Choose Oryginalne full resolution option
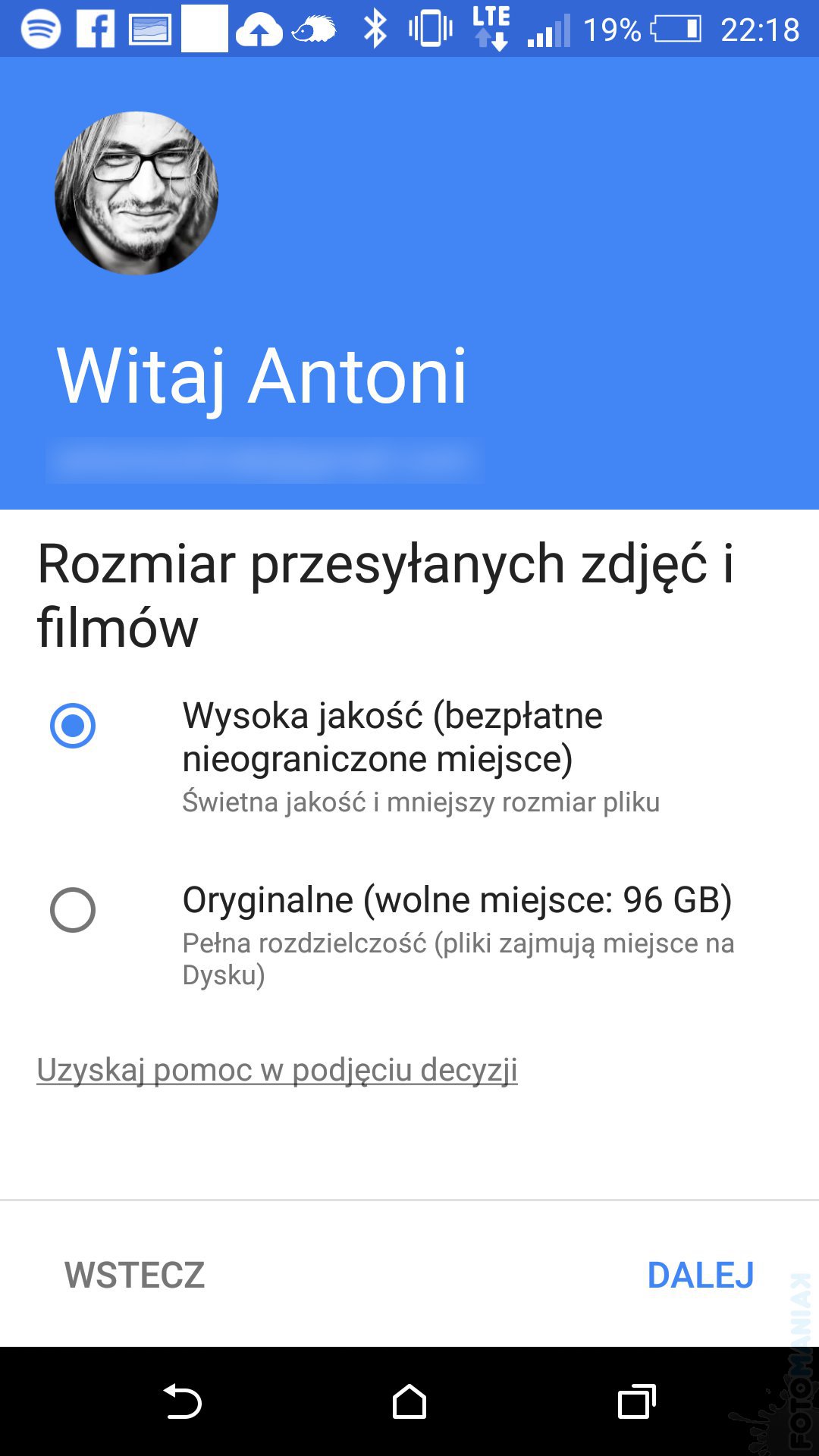Image resolution: width=819 pixels, height=1456 pixels. [x=73, y=909]
